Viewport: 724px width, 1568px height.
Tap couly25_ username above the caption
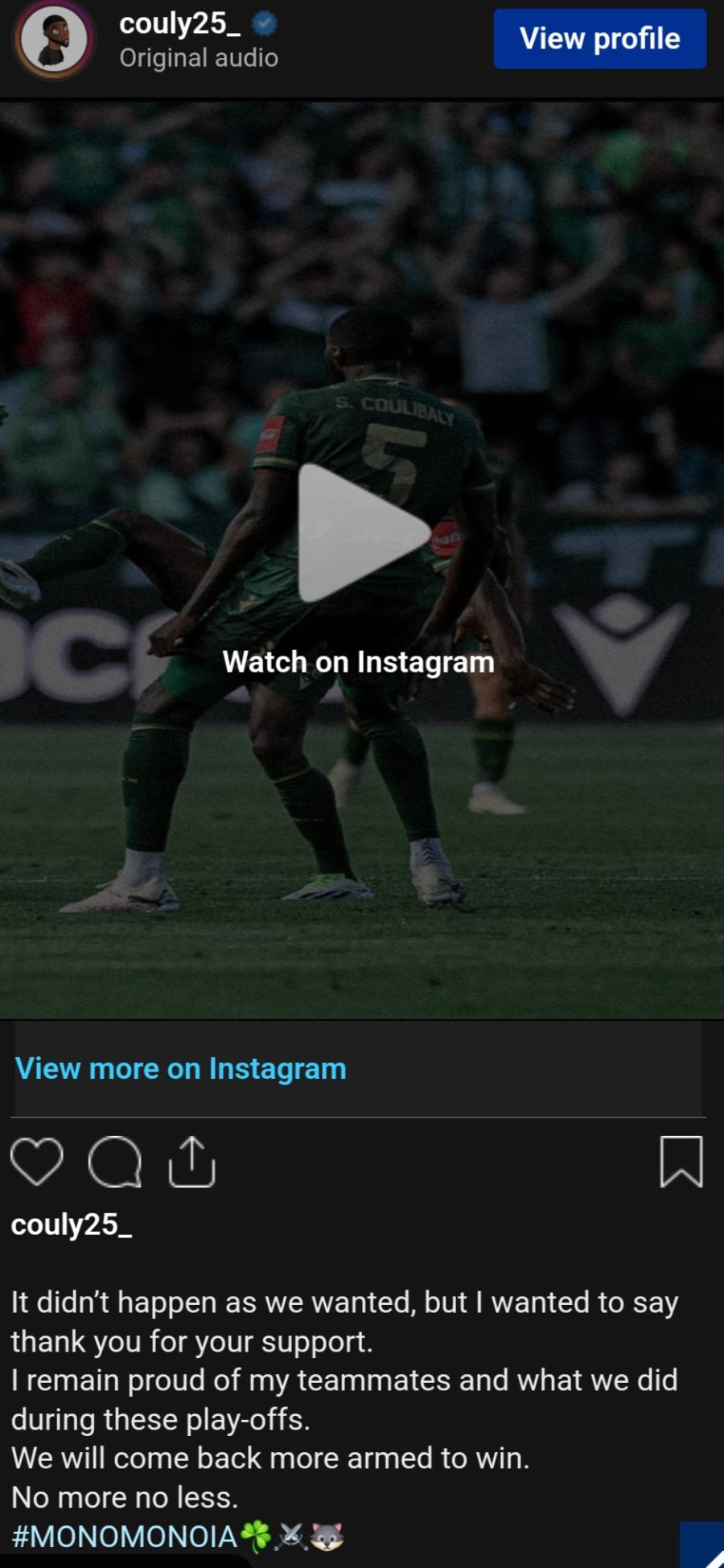coord(72,1224)
